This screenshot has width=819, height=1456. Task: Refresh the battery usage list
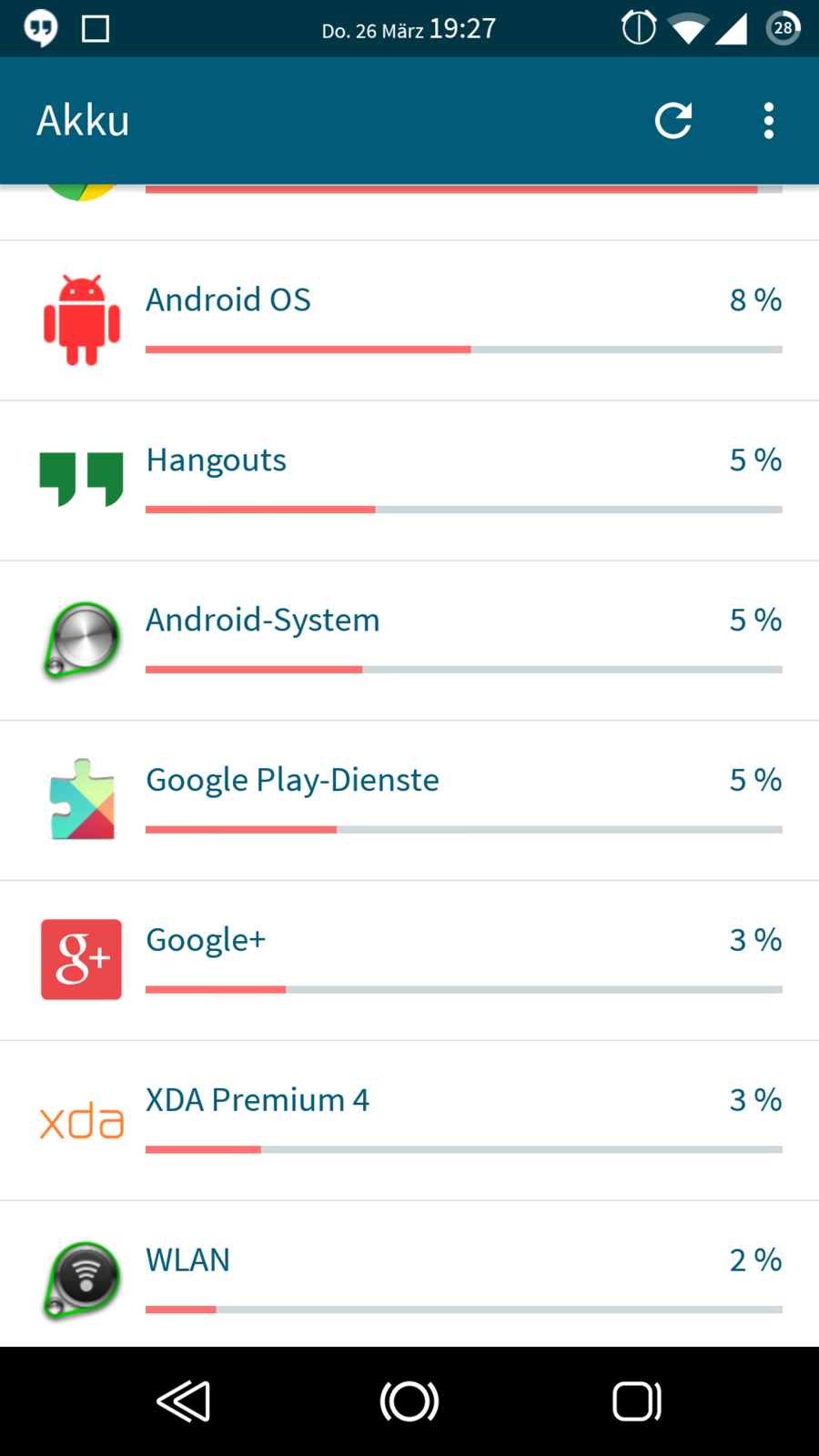(x=673, y=120)
